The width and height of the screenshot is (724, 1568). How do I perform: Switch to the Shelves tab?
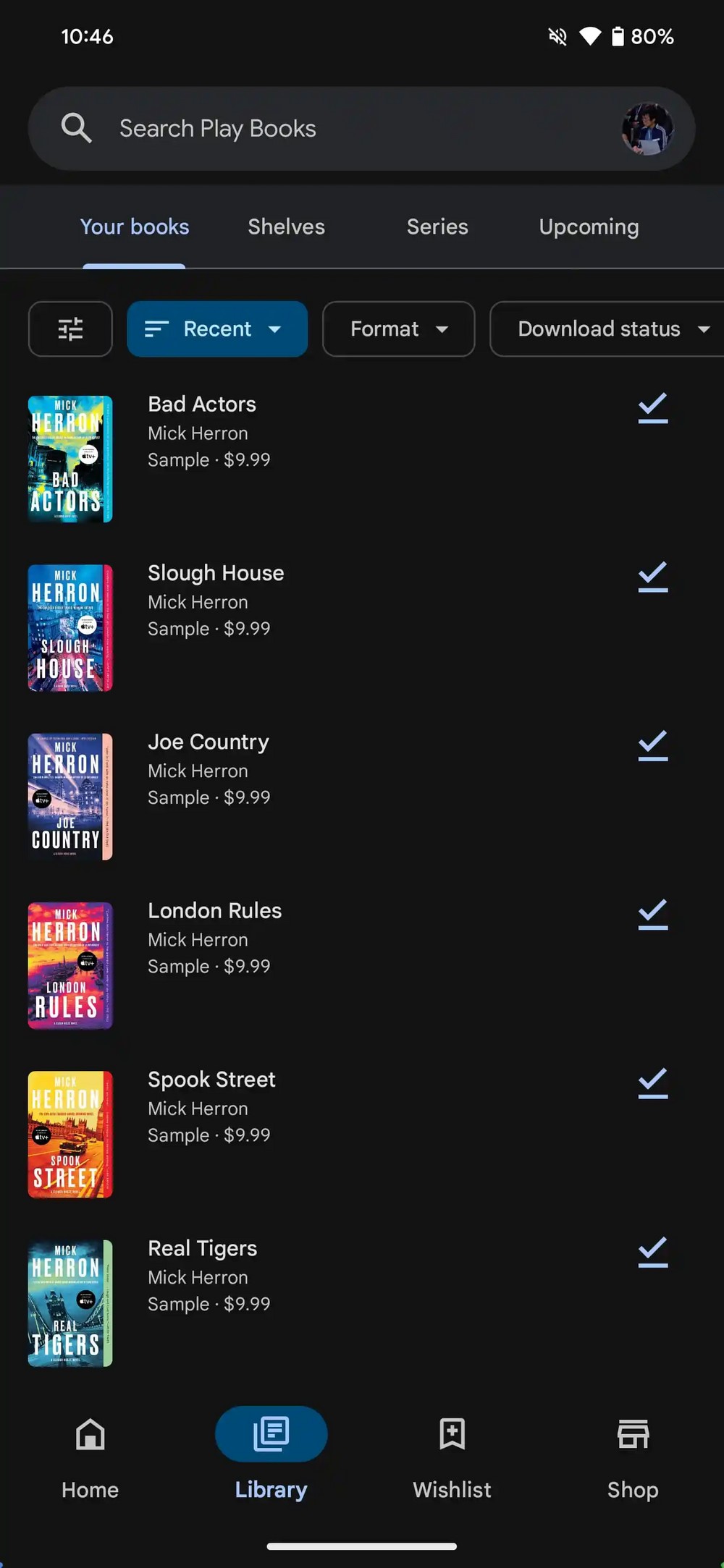tap(286, 227)
